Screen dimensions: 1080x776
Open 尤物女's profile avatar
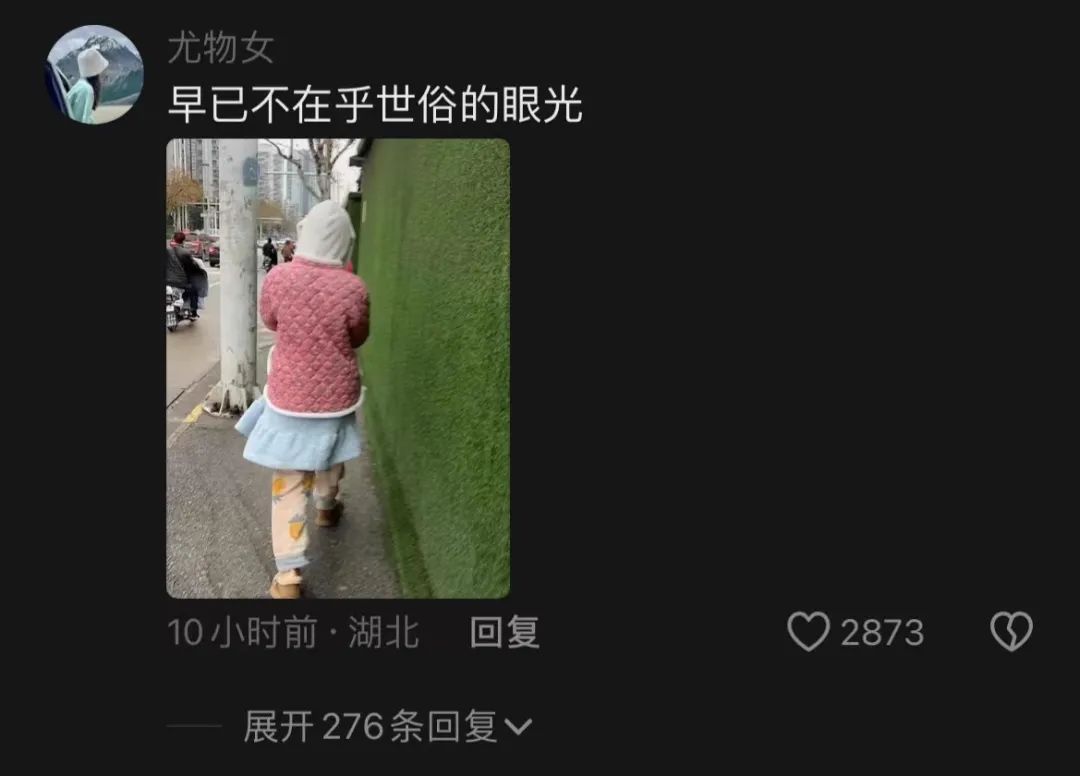pos(94,75)
